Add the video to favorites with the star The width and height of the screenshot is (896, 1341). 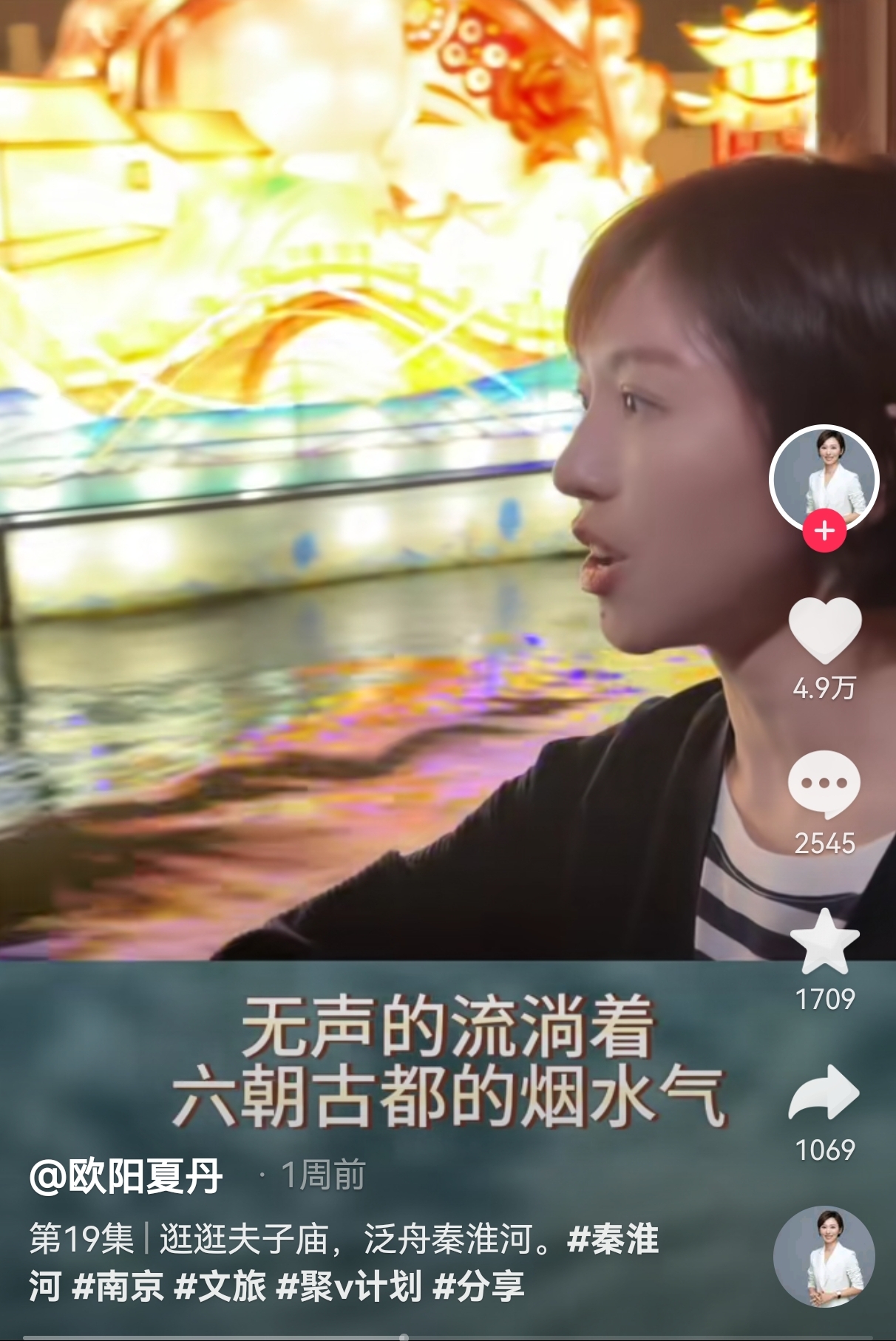click(x=824, y=942)
